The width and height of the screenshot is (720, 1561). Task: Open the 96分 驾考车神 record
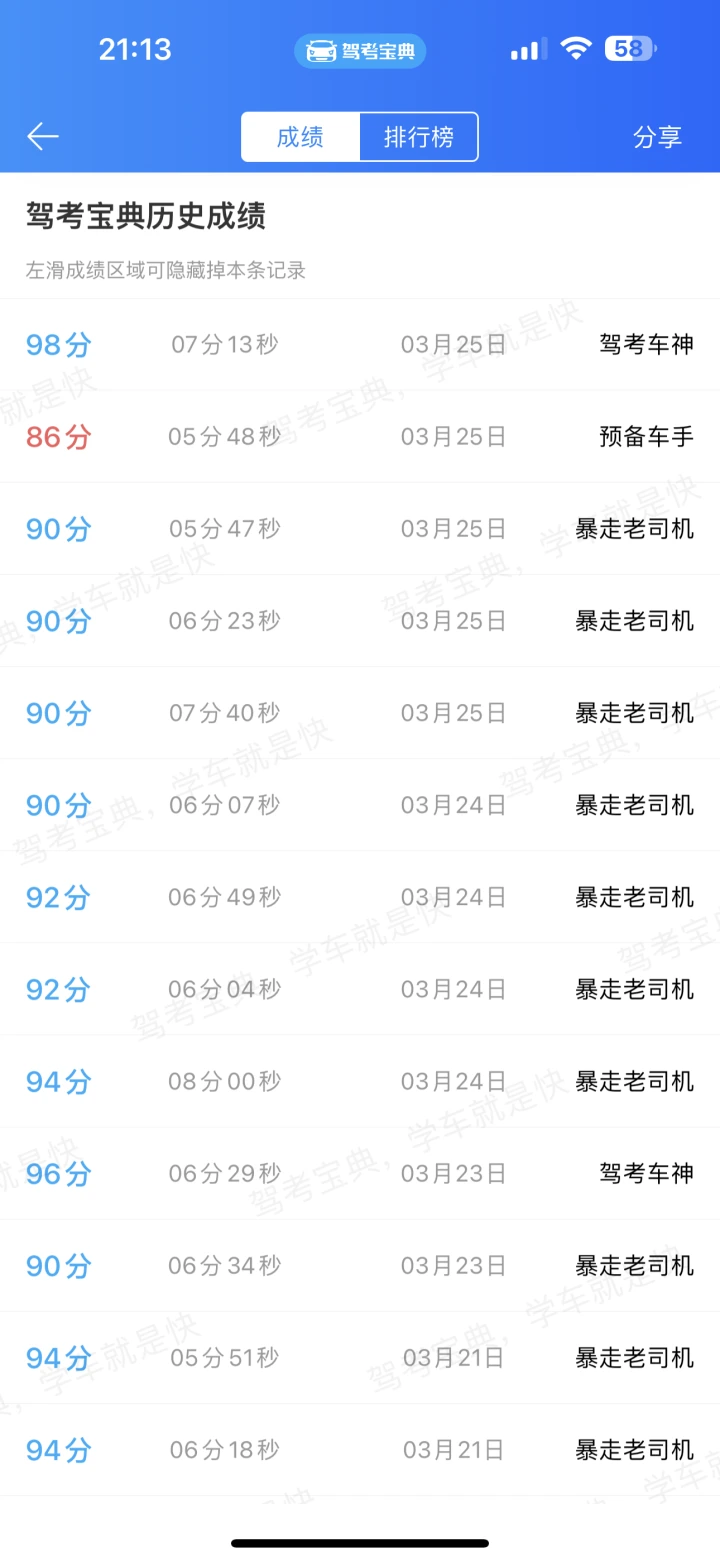click(x=360, y=1173)
